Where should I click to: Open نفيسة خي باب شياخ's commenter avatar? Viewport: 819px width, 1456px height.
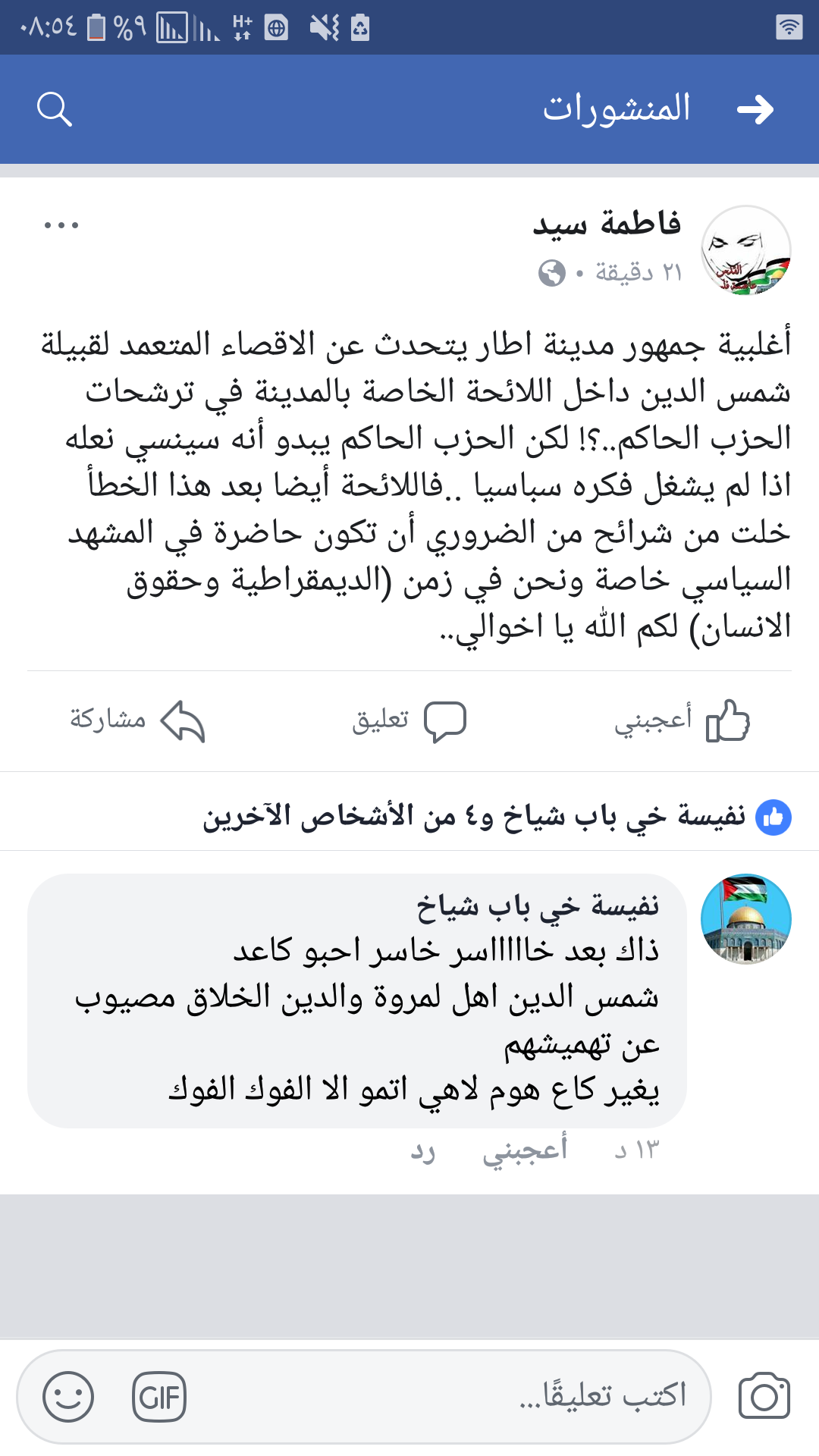click(746, 919)
